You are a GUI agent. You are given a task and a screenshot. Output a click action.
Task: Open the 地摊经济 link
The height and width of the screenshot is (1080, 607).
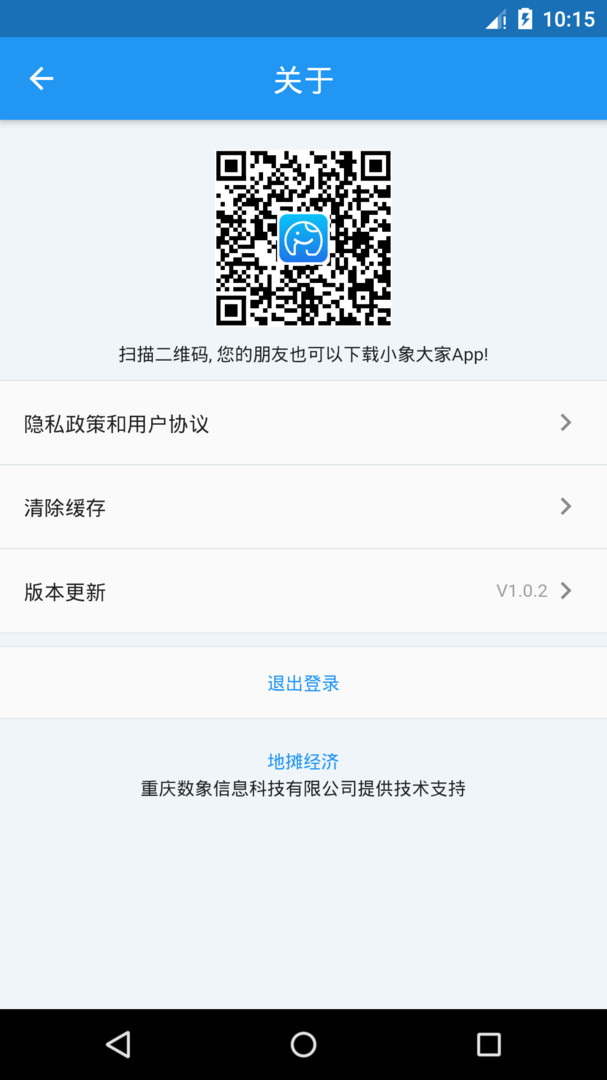pyautogui.click(x=303, y=762)
